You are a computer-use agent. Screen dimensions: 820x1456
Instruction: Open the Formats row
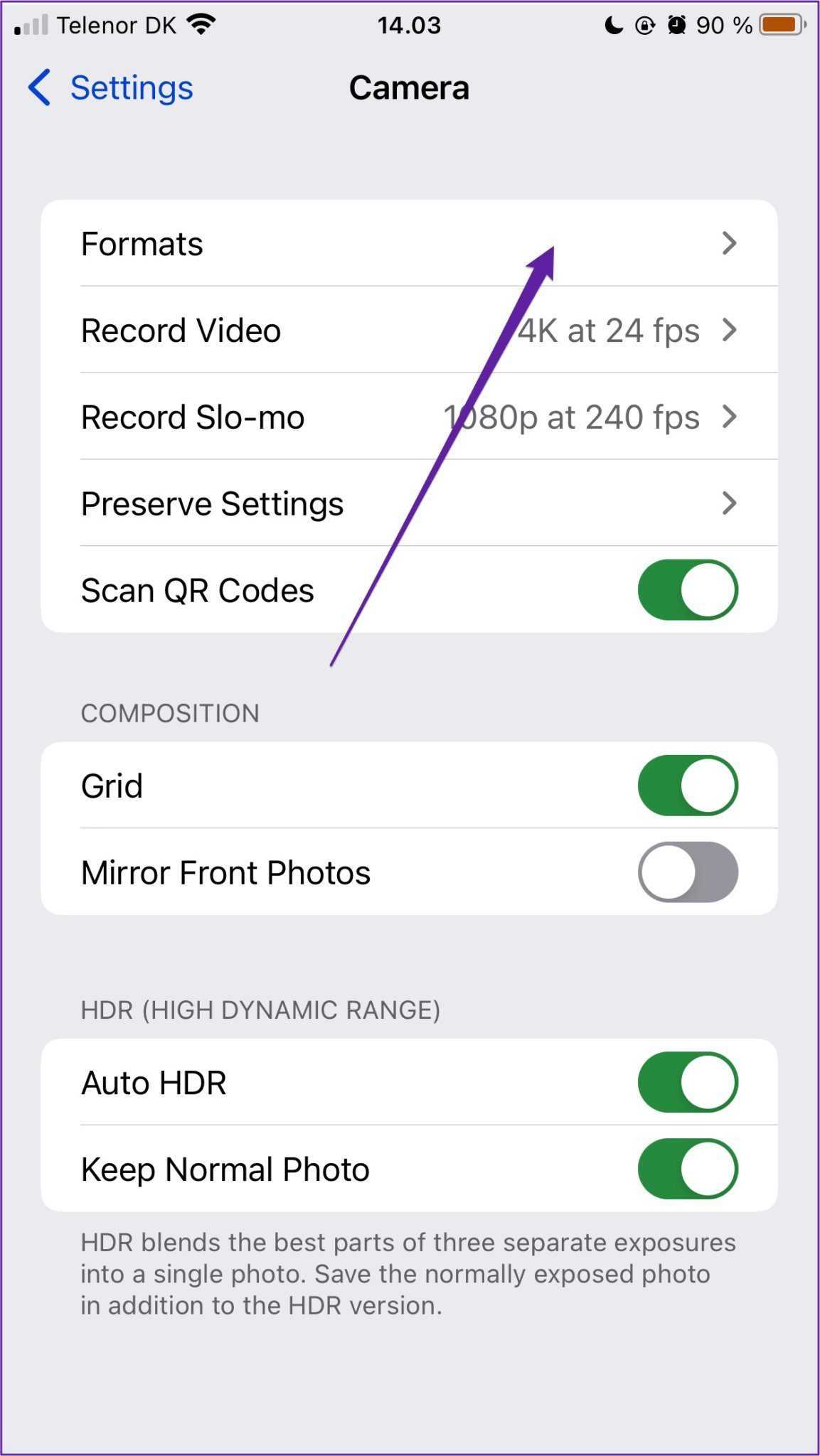pyautogui.click(x=409, y=244)
